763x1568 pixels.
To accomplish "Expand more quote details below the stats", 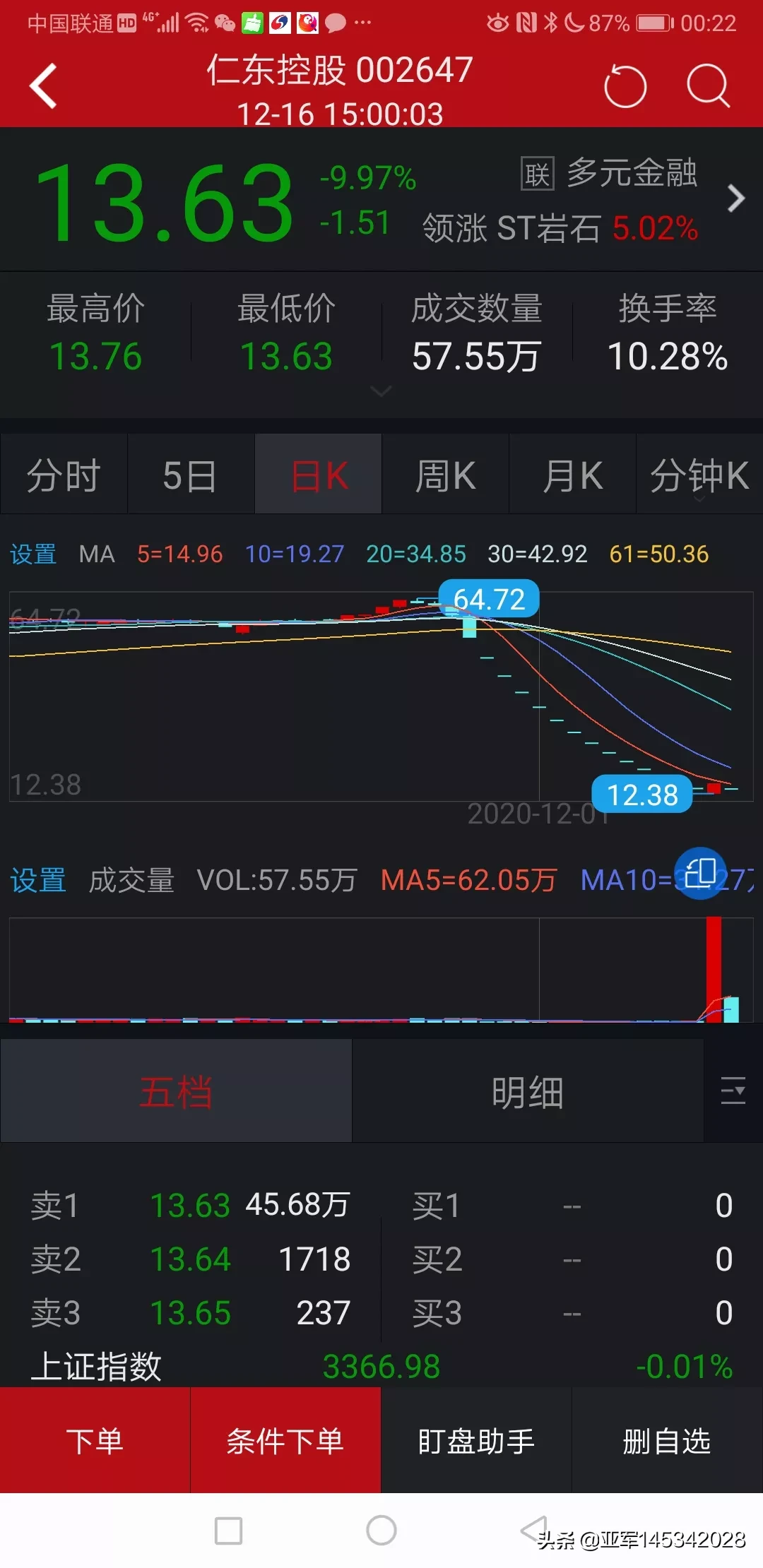I will pyautogui.click(x=381, y=391).
